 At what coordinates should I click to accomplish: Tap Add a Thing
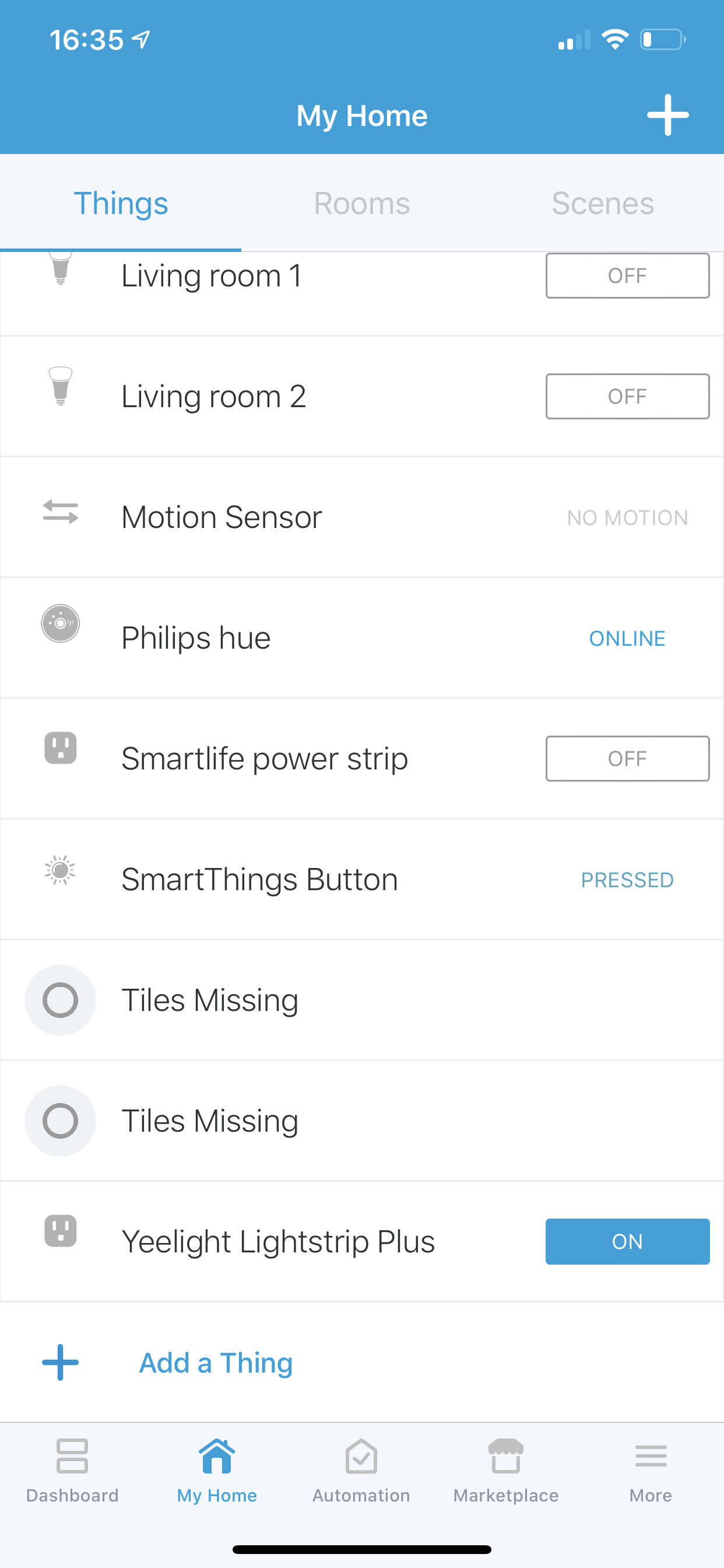[x=215, y=1362]
